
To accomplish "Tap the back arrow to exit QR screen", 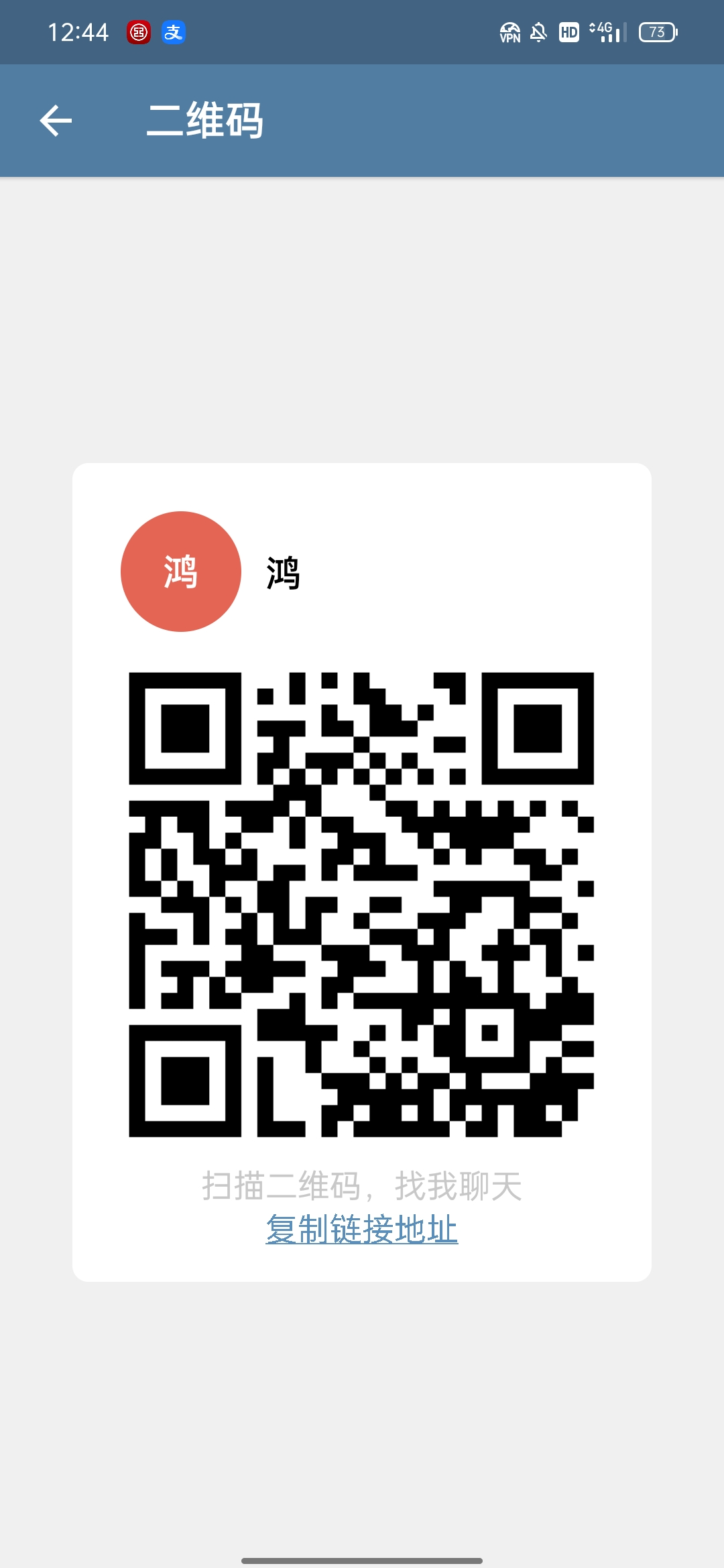I will (x=56, y=121).
